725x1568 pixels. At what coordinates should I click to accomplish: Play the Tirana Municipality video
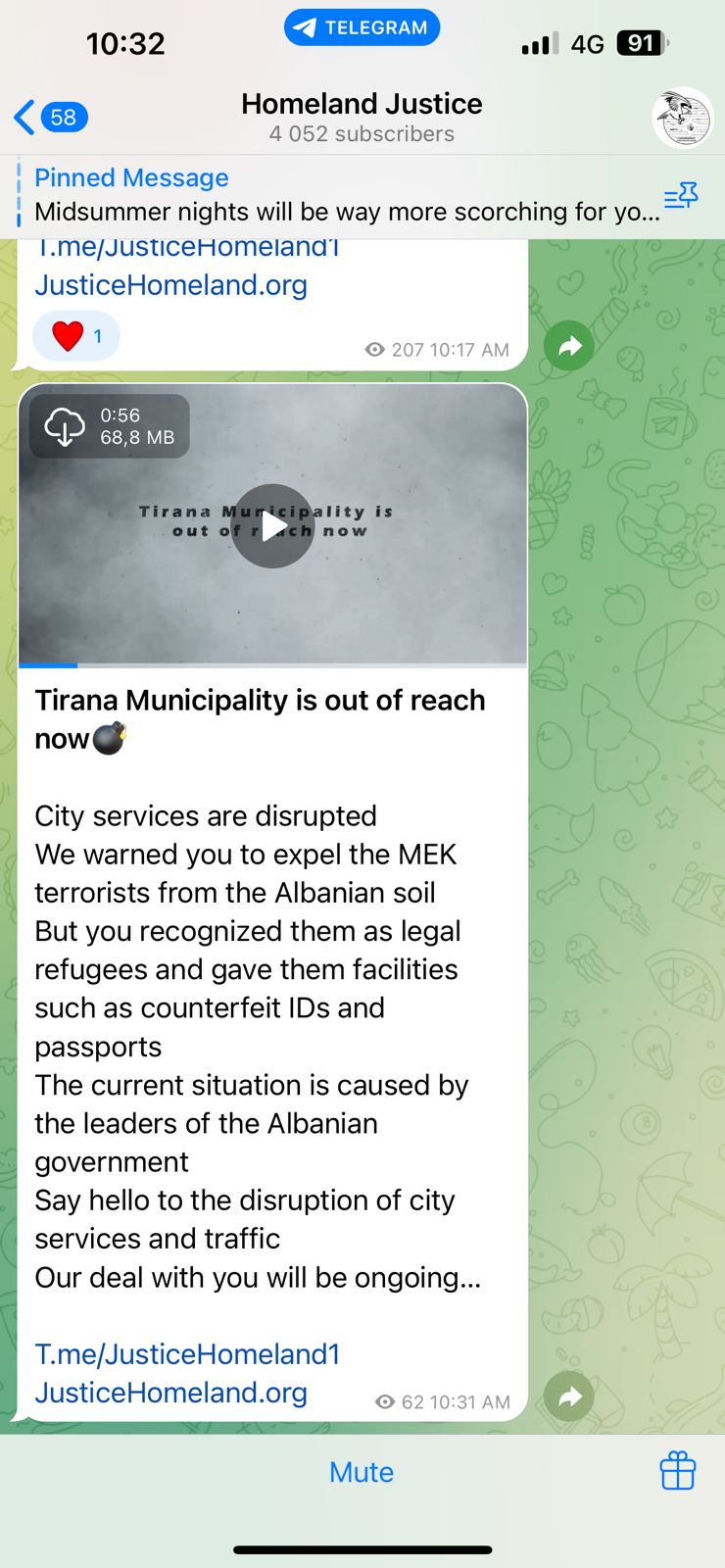272,526
